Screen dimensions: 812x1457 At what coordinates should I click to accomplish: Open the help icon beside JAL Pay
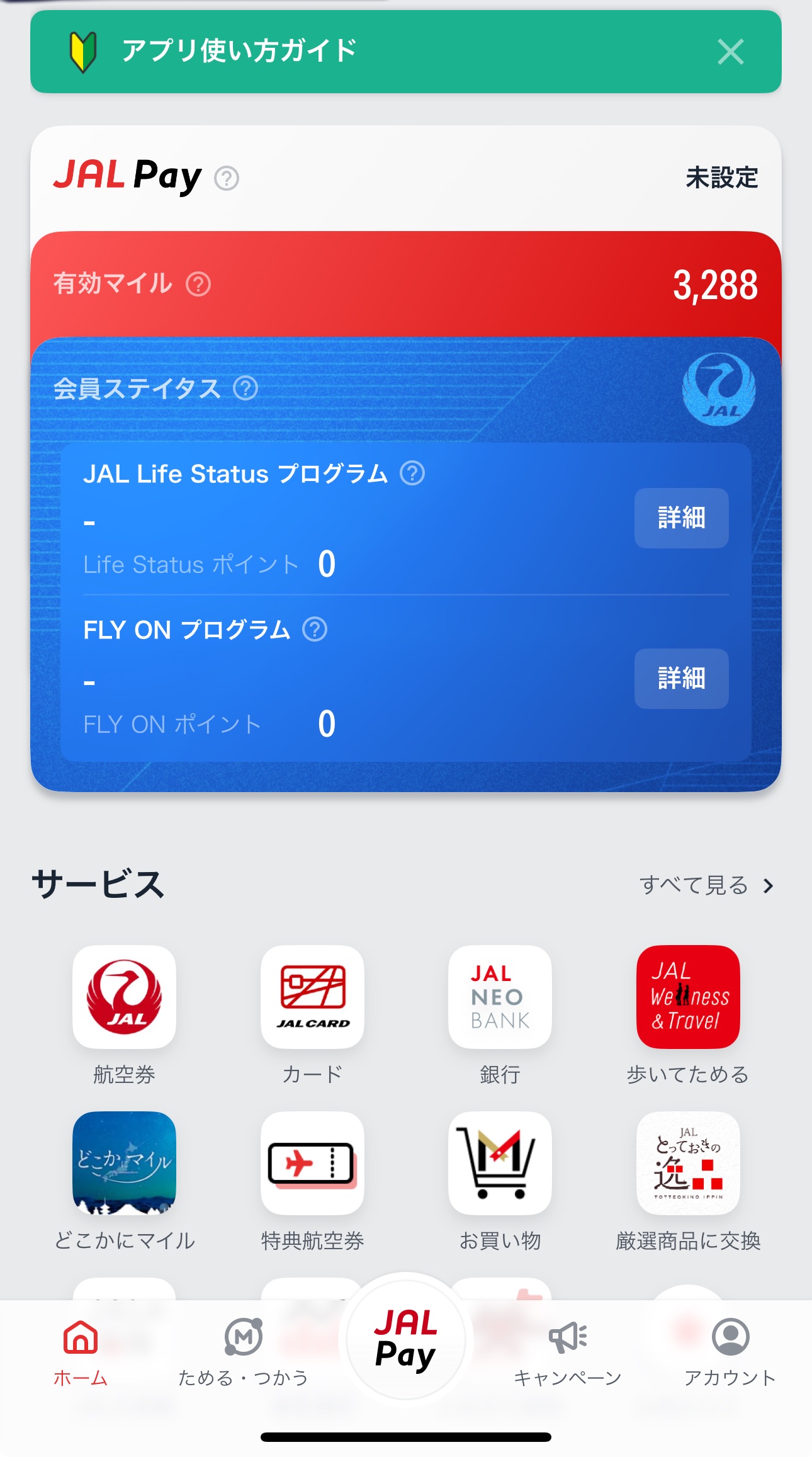tap(227, 178)
